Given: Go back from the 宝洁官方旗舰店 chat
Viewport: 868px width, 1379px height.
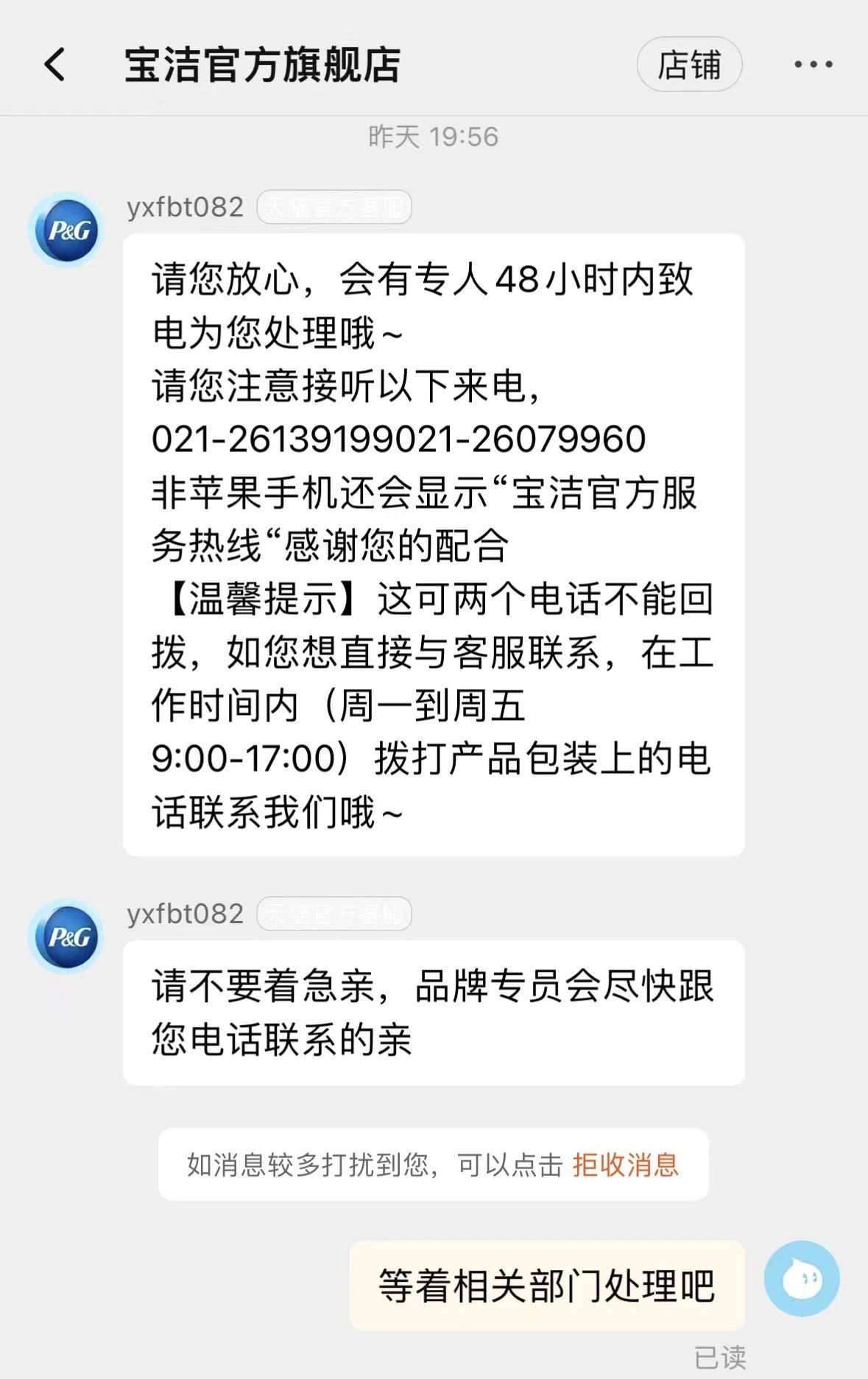Looking at the screenshot, I should coord(55,64).
